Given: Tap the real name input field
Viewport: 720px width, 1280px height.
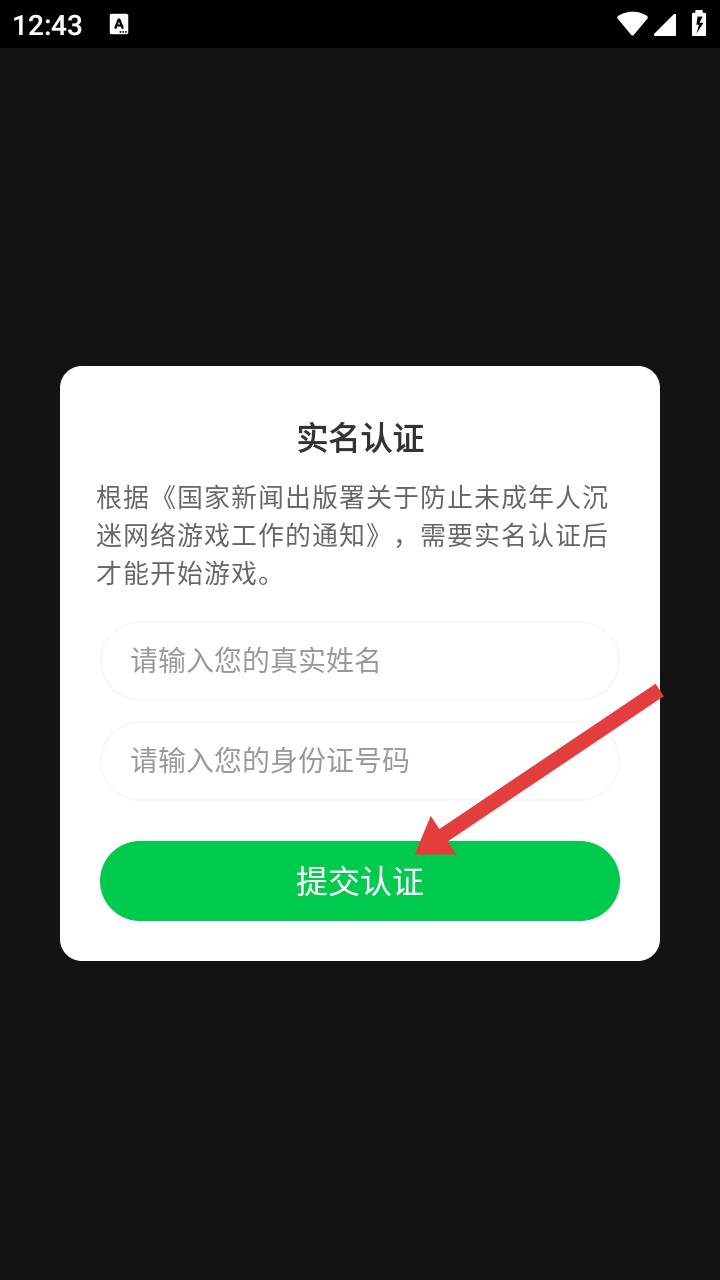Looking at the screenshot, I should pyautogui.click(x=359, y=661).
